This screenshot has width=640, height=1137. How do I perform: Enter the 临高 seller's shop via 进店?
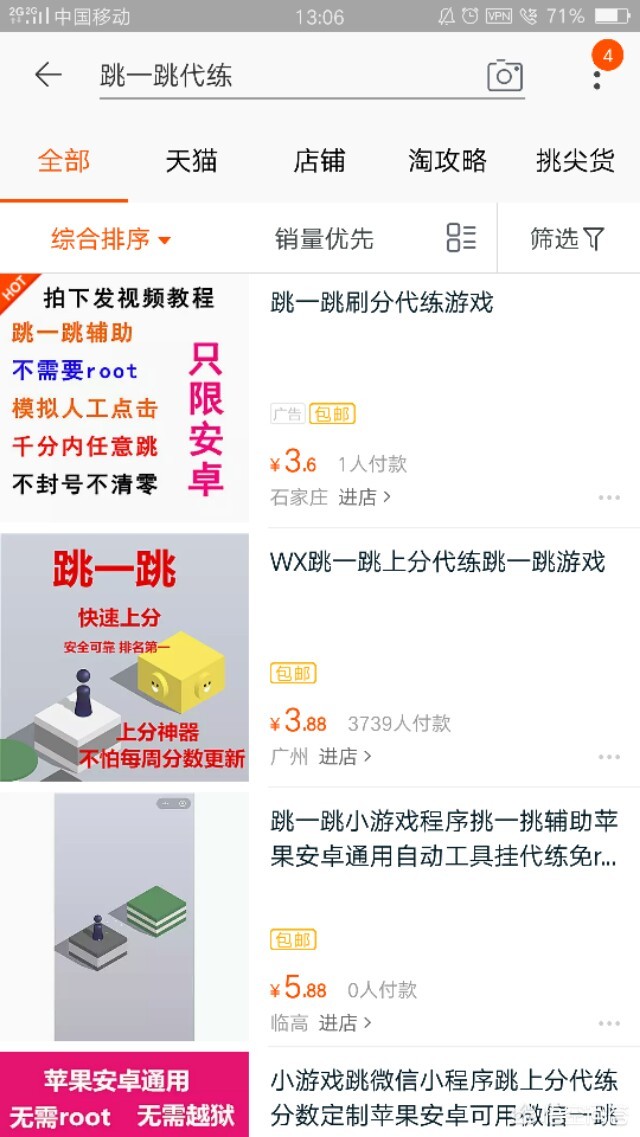click(345, 1022)
